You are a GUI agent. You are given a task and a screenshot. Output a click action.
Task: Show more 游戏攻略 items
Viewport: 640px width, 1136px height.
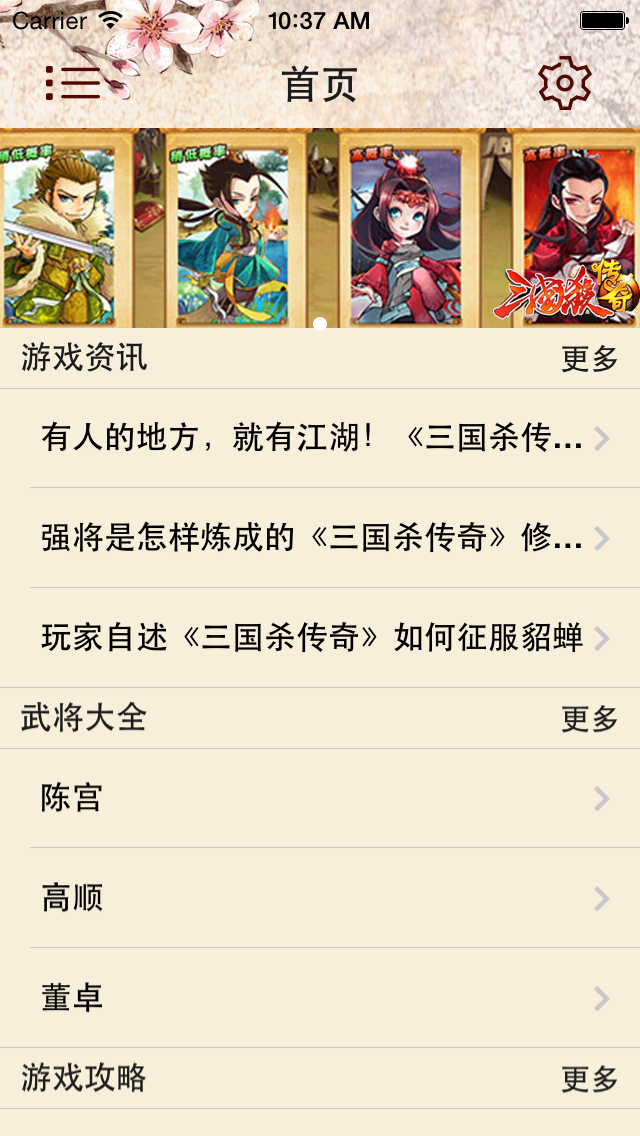click(x=589, y=1079)
